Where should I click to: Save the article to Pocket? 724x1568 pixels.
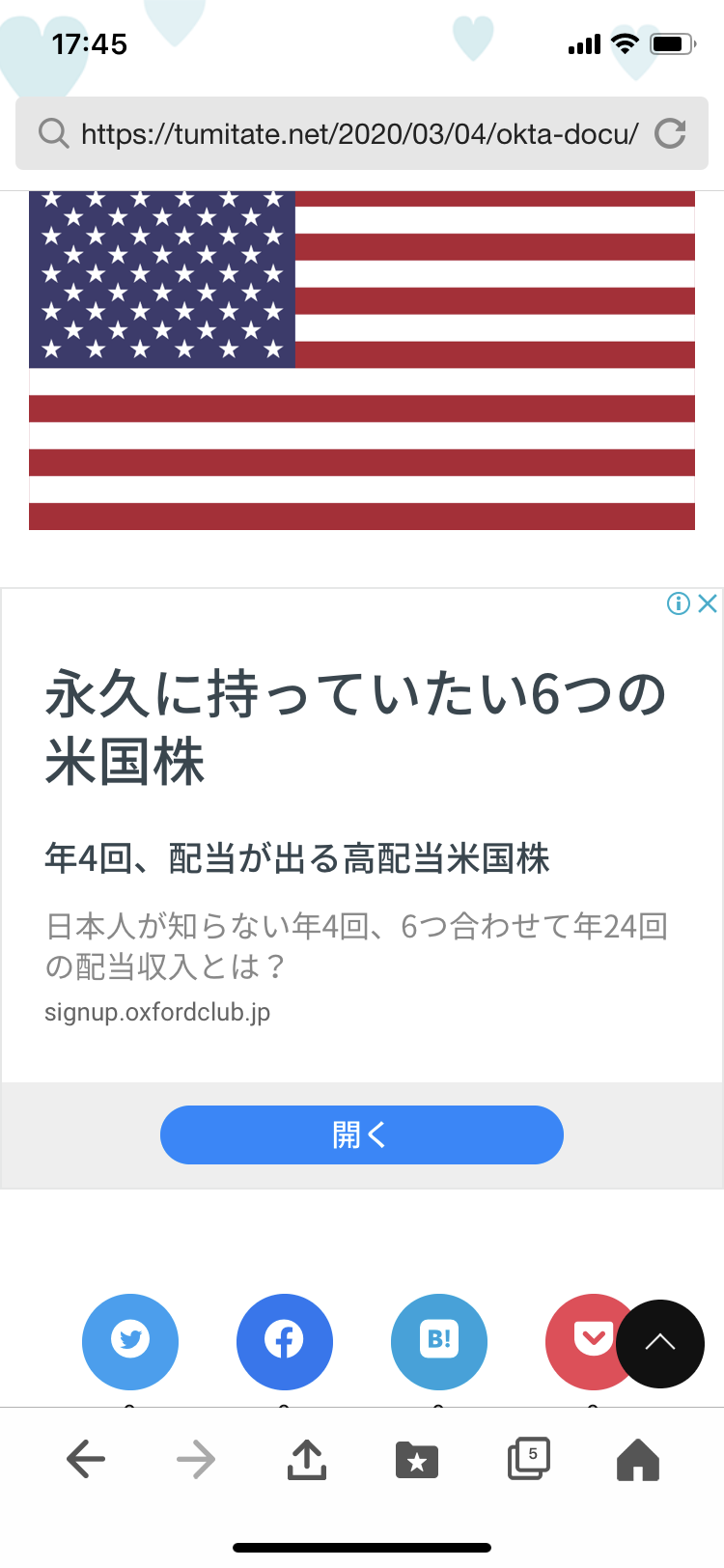tap(585, 1341)
